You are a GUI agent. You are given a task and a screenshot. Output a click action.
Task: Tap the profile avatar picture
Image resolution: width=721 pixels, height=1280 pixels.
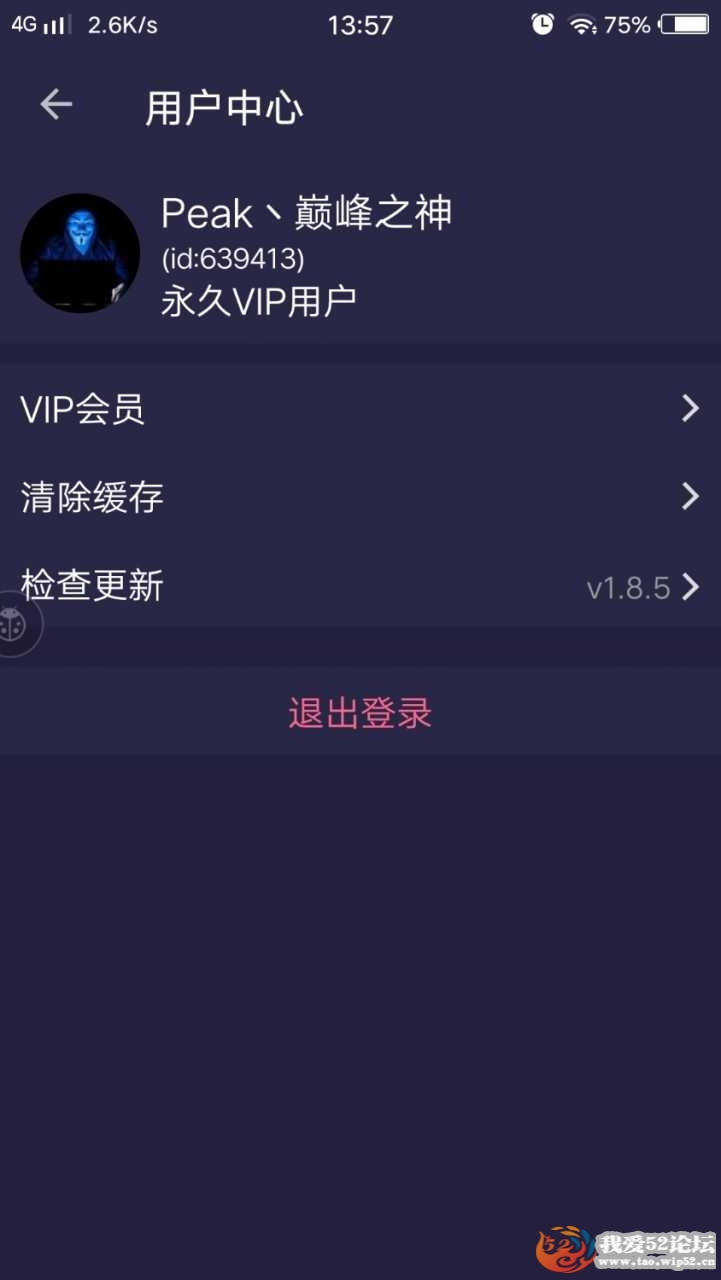coord(80,253)
